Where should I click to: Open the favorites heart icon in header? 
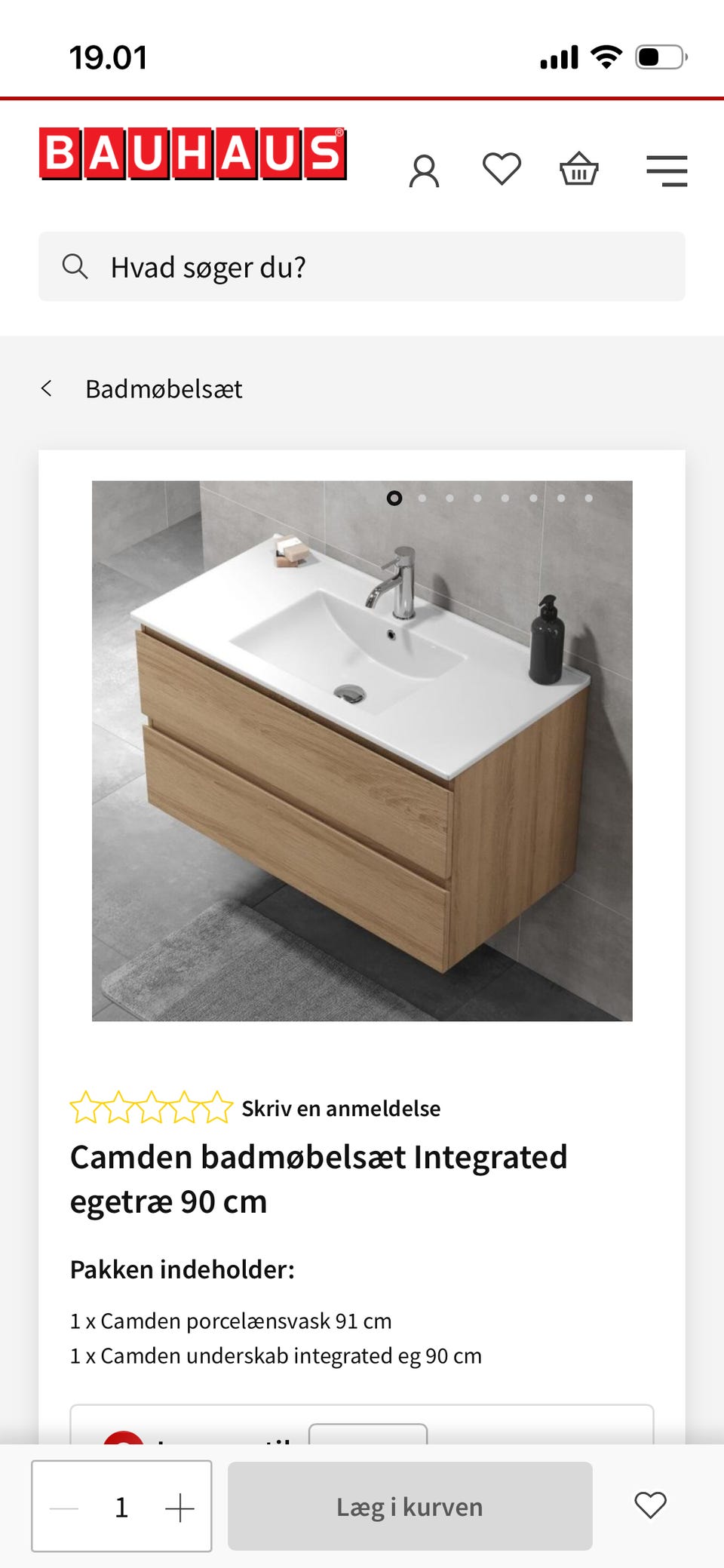pyautogui.click(x=502, y=169)
